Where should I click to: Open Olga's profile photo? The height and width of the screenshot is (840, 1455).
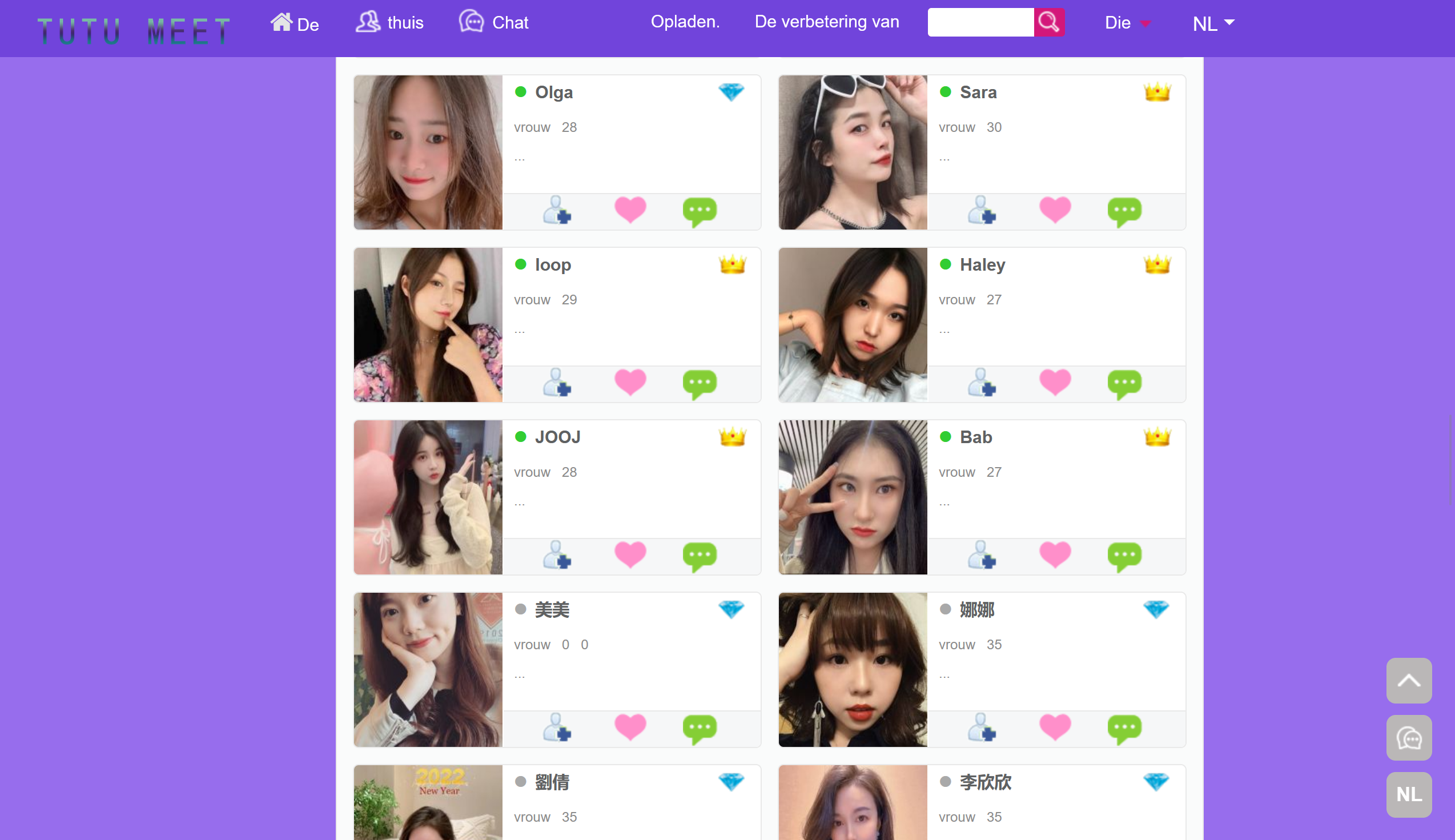point(428,152)
